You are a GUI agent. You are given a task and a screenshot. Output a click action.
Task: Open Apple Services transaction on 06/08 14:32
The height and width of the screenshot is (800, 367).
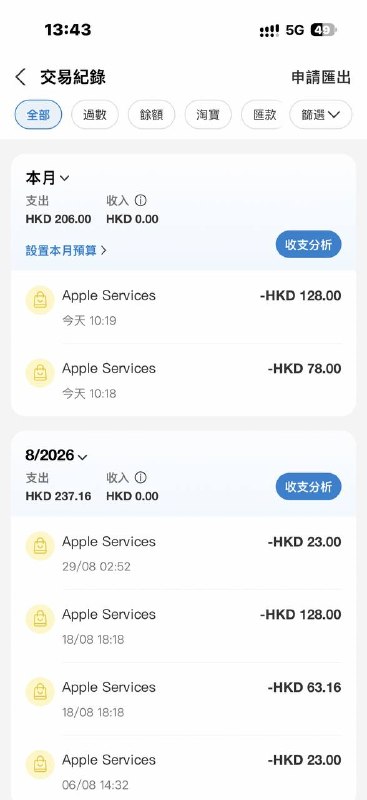[183, 768]
